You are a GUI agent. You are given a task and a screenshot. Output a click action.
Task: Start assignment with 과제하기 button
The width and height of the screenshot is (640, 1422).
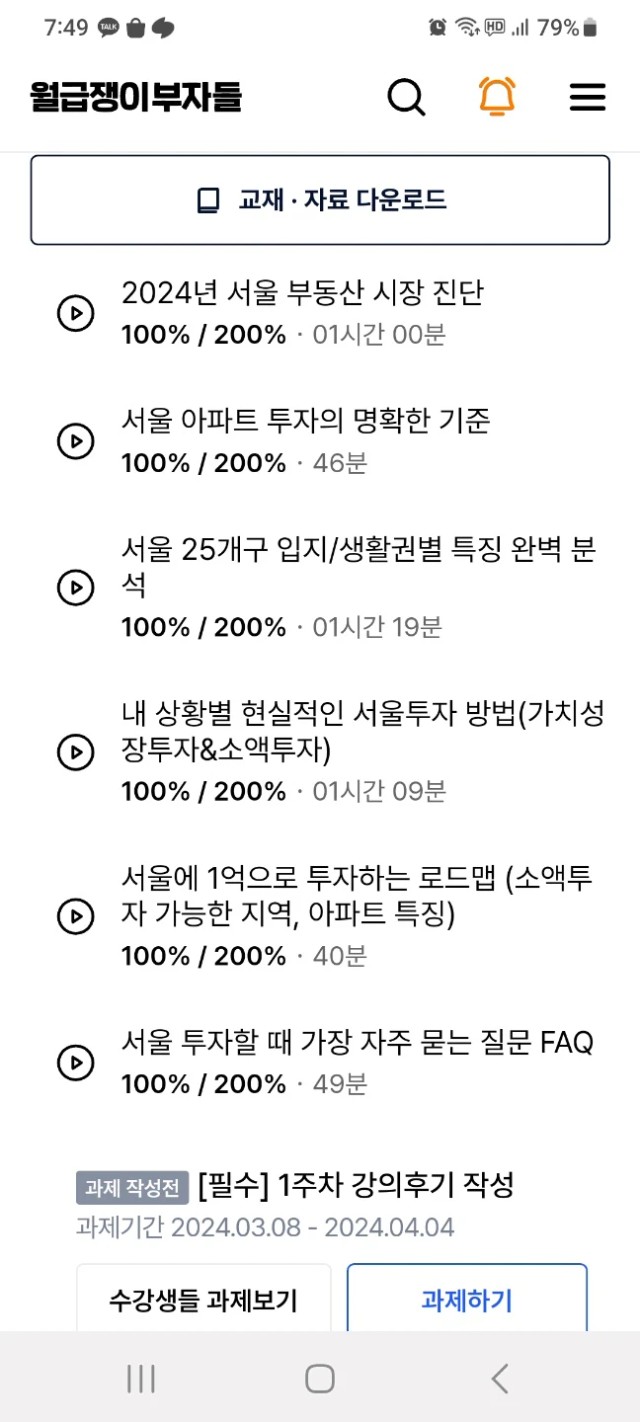coord(466,1300)
